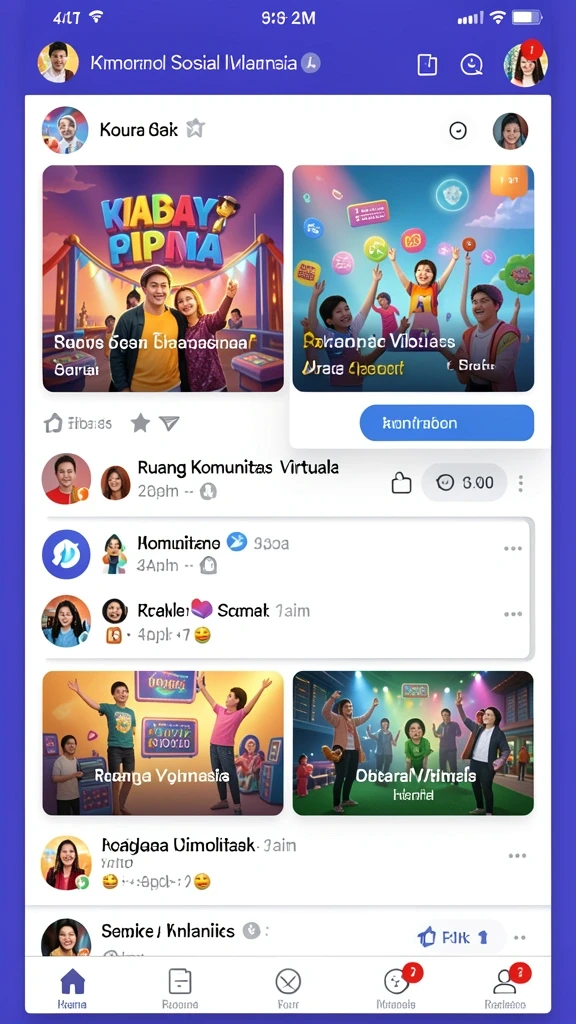Viewport: 576px width, 1024px height.
Task: Open the Roanga Vohnasia card
Action: click(163, 743)
